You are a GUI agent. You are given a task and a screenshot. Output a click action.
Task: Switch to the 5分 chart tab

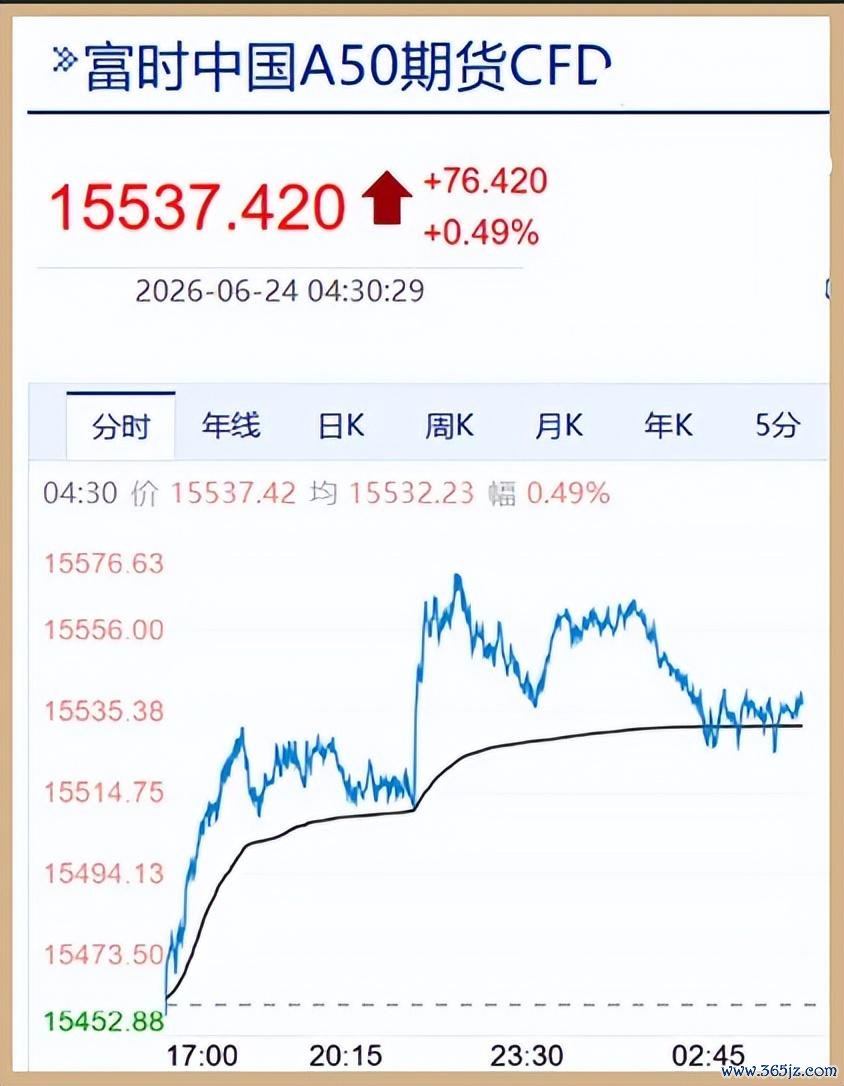tap(778, 425)
